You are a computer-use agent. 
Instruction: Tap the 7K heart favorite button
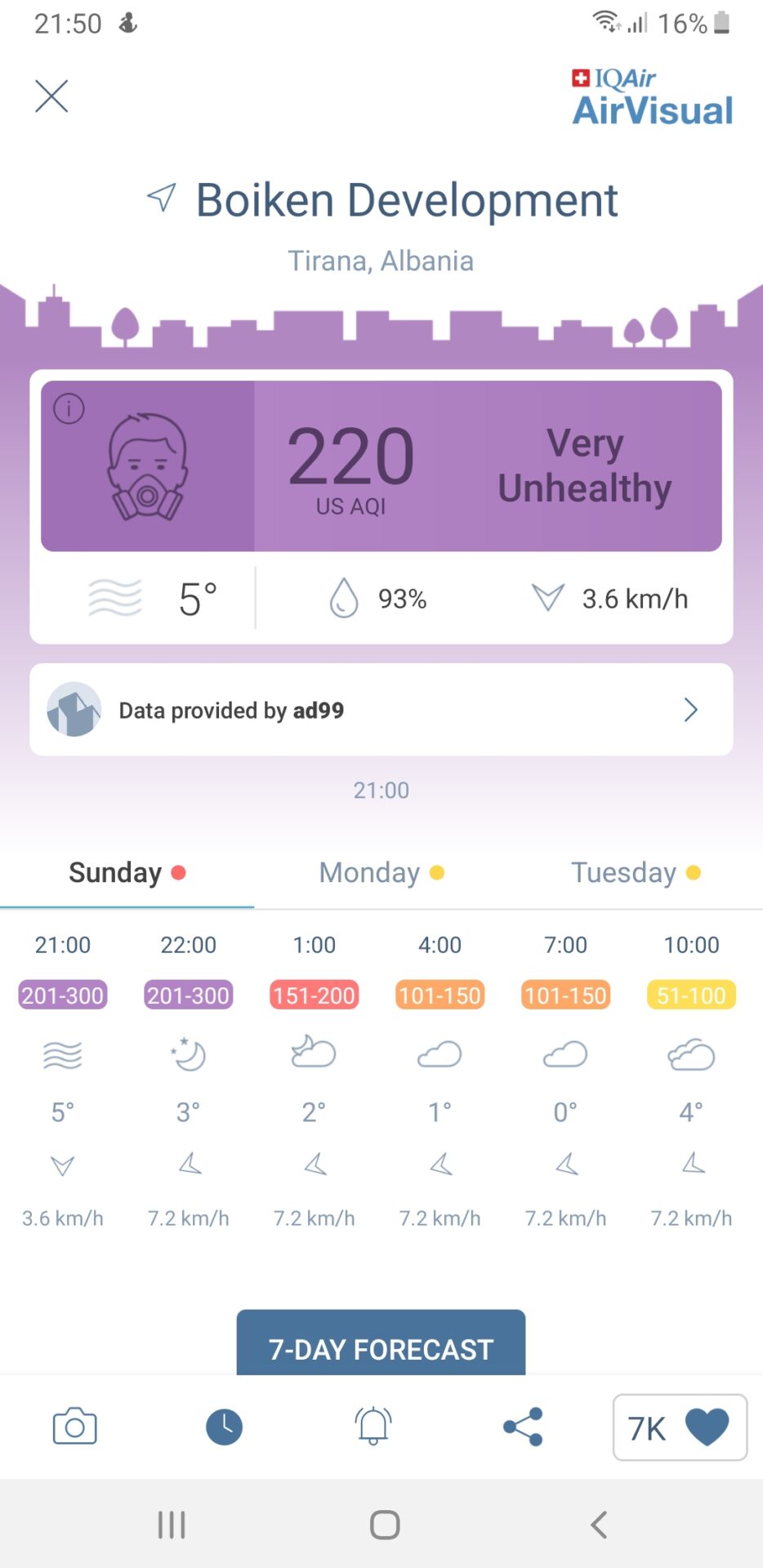tap(680, 1427)
